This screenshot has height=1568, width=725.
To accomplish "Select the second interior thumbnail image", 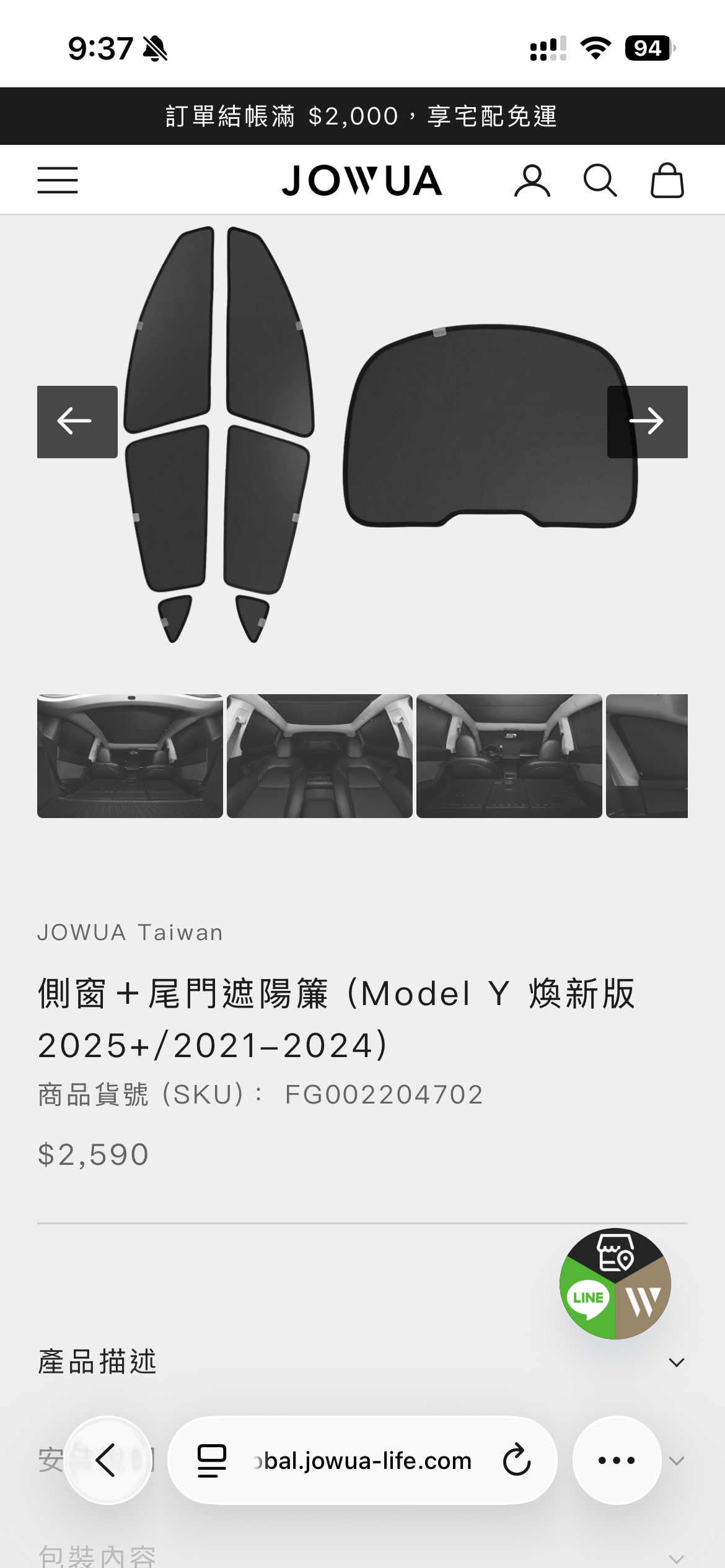I will 320,756.
